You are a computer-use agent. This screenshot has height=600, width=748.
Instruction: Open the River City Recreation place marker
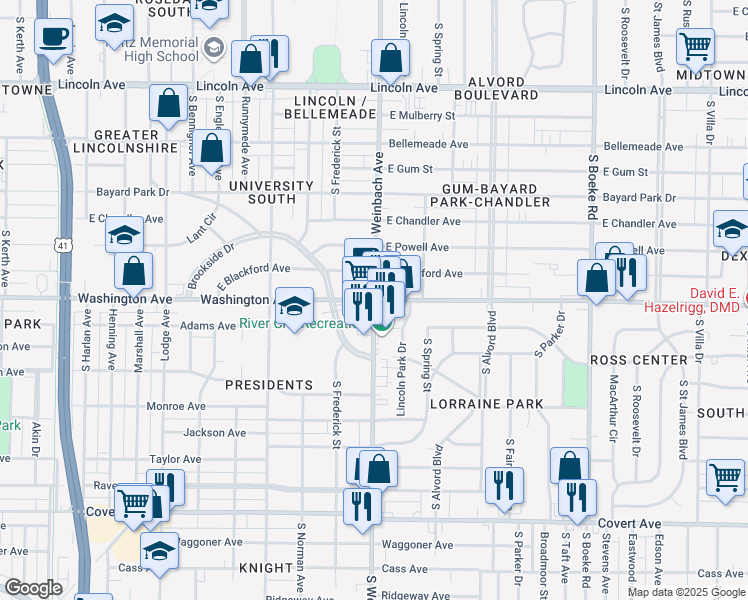[x=381, y=323]
